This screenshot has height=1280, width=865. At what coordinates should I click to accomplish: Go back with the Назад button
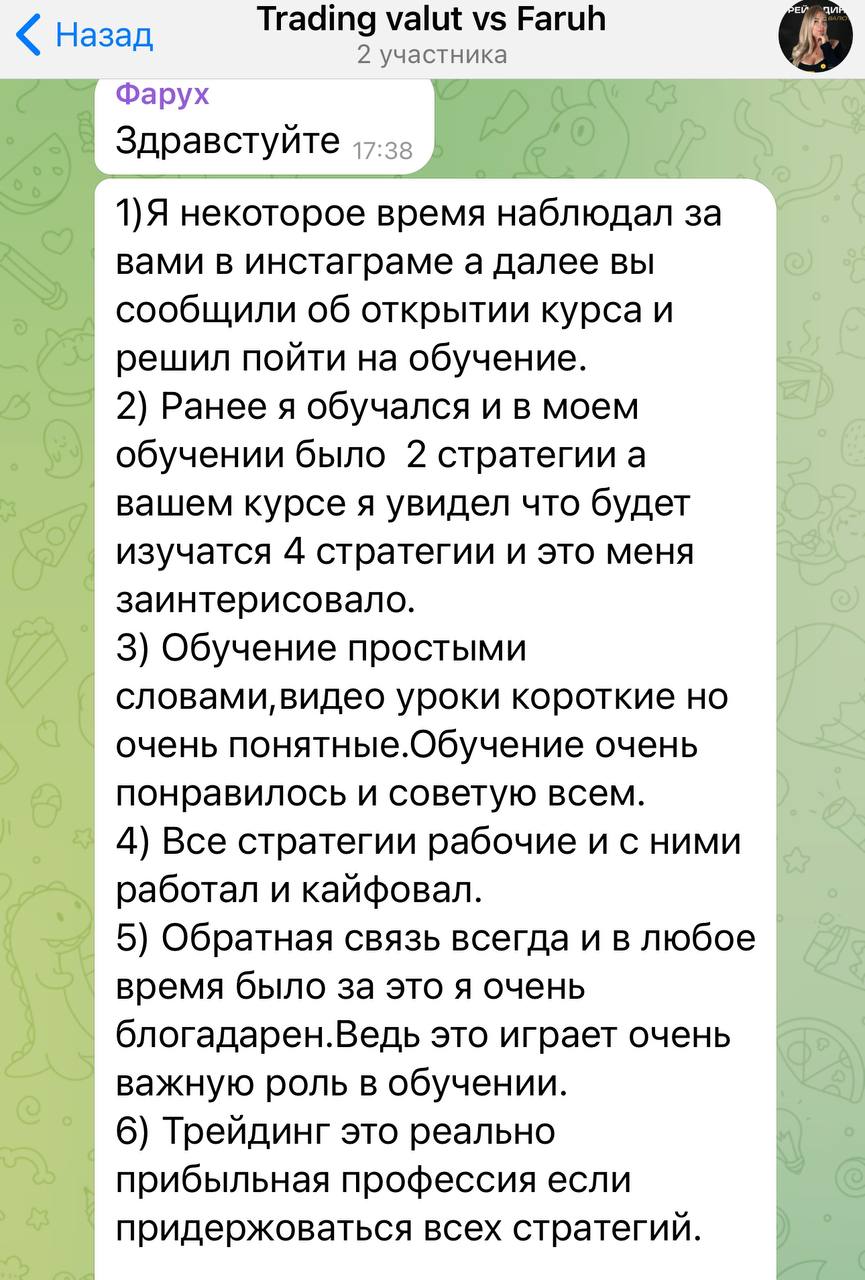[86, 36]
